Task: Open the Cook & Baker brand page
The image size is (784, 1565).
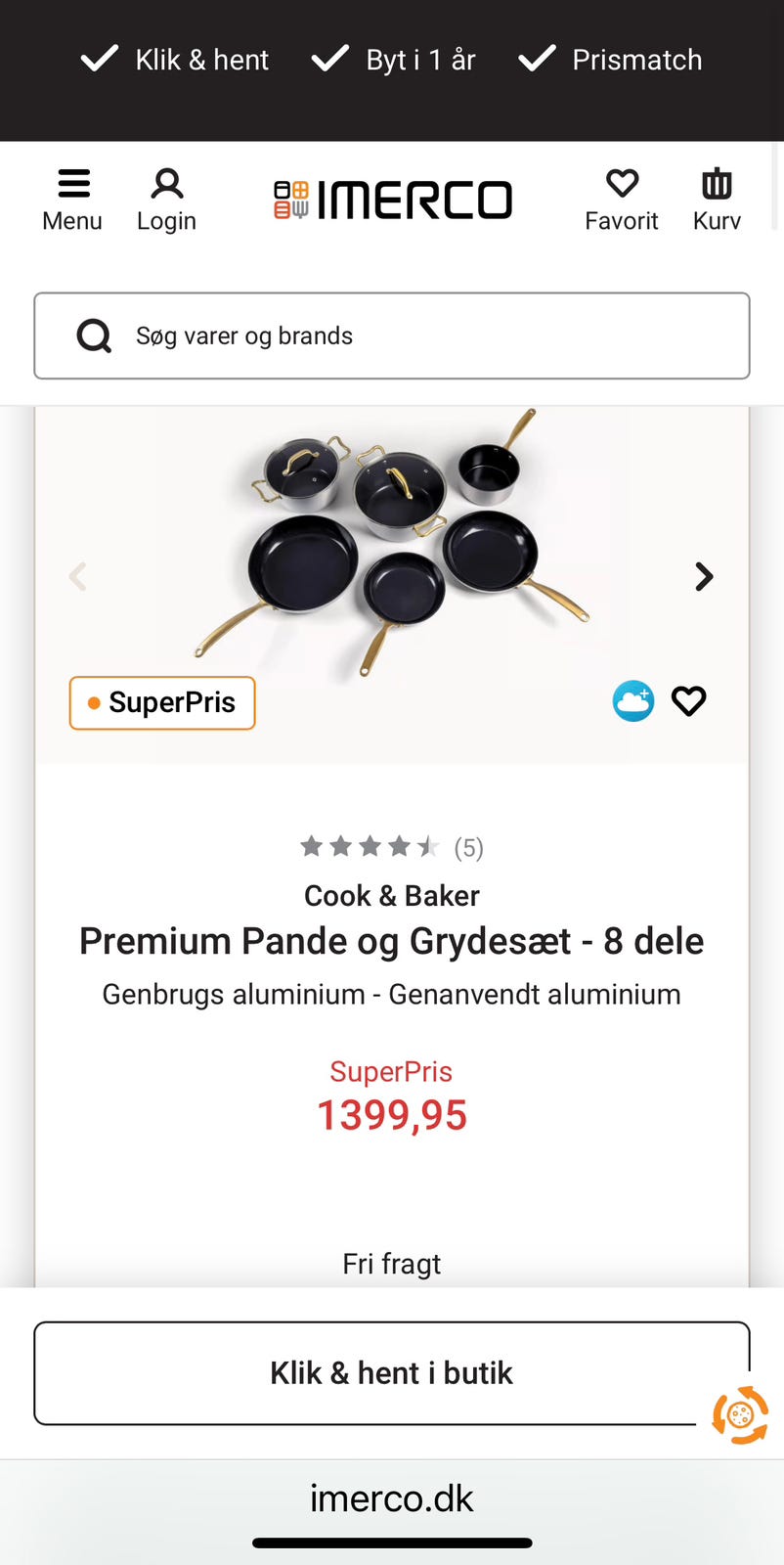Action: [x=391, y=895]
